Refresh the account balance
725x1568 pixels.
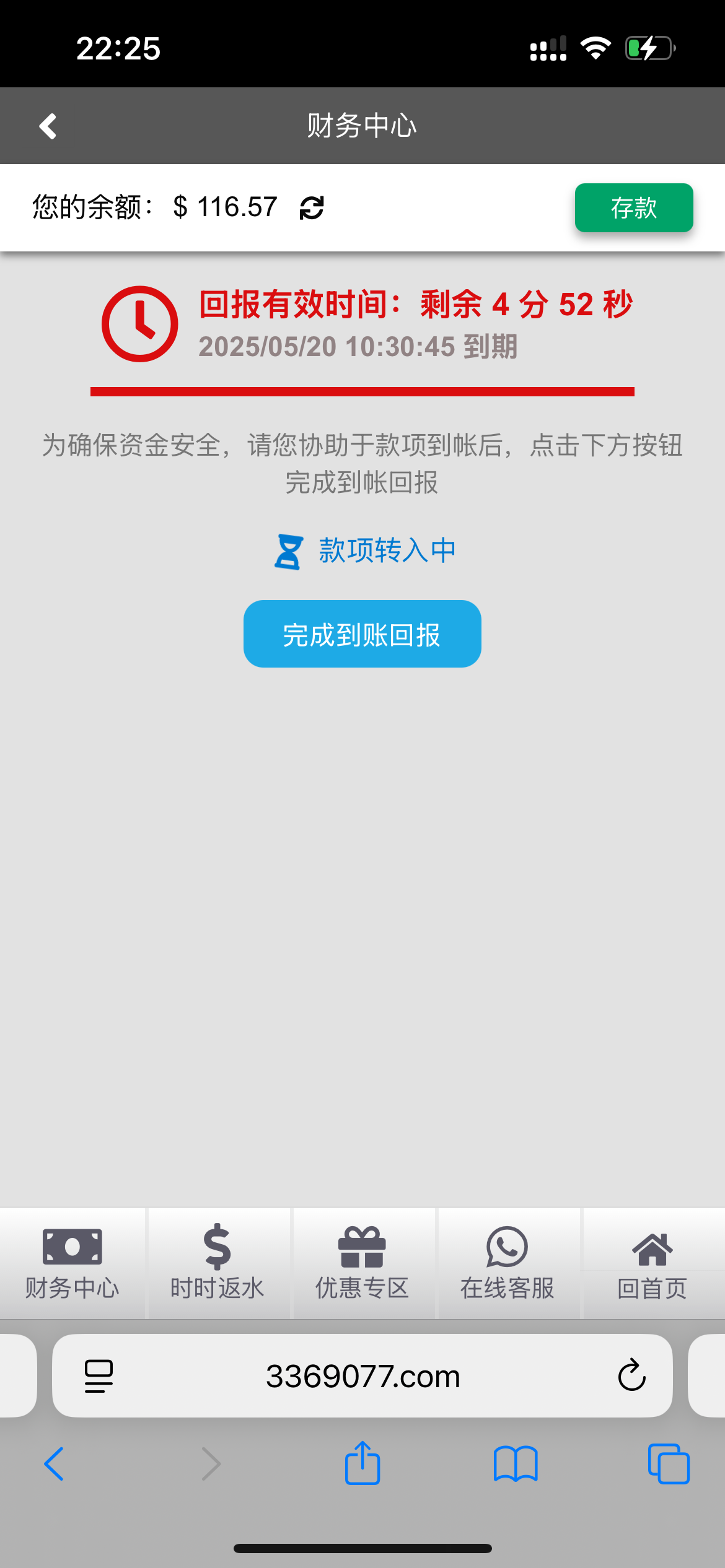(x=312, y=208)
